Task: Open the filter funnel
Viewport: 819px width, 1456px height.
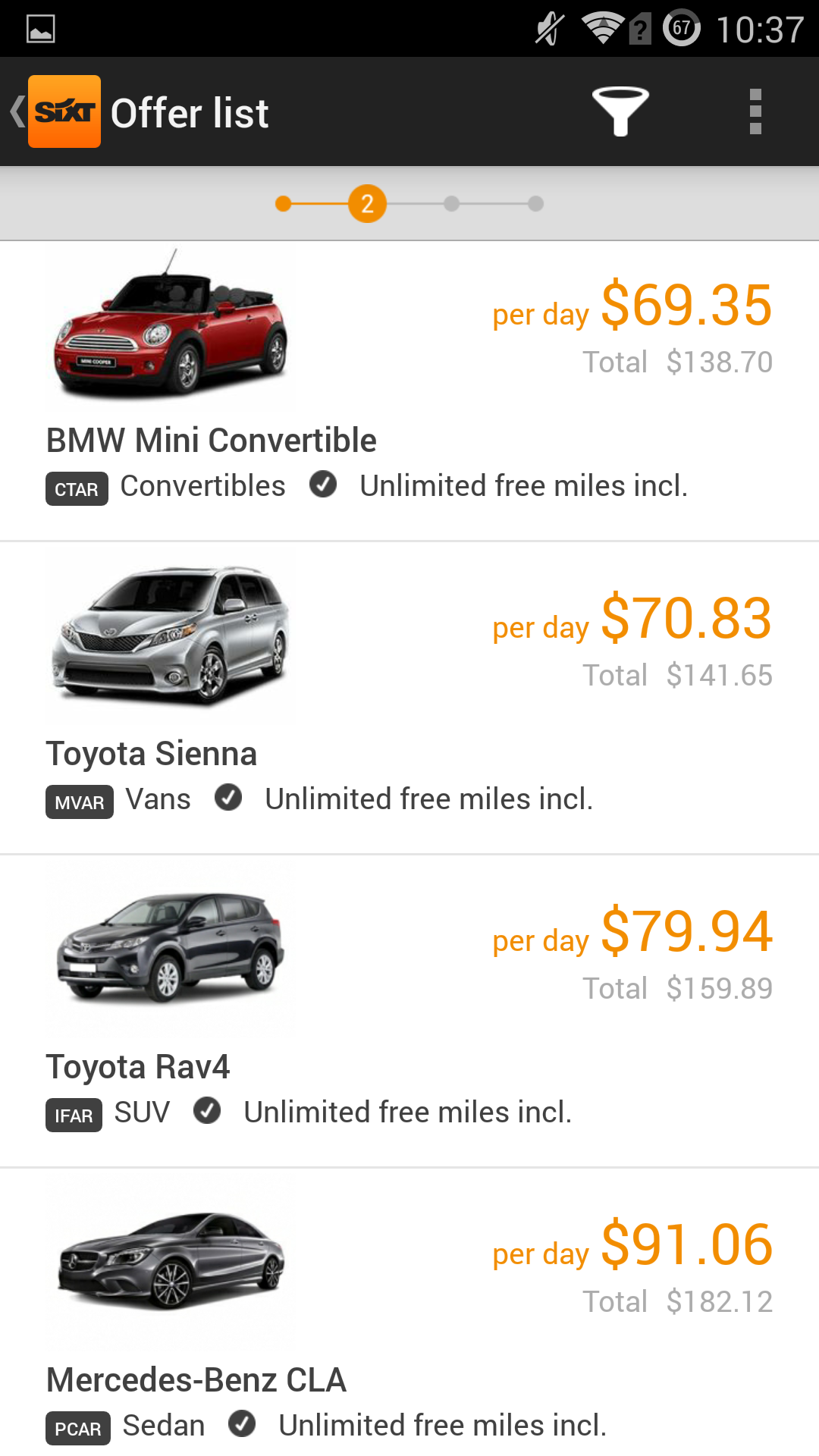Action: (620, 111)
